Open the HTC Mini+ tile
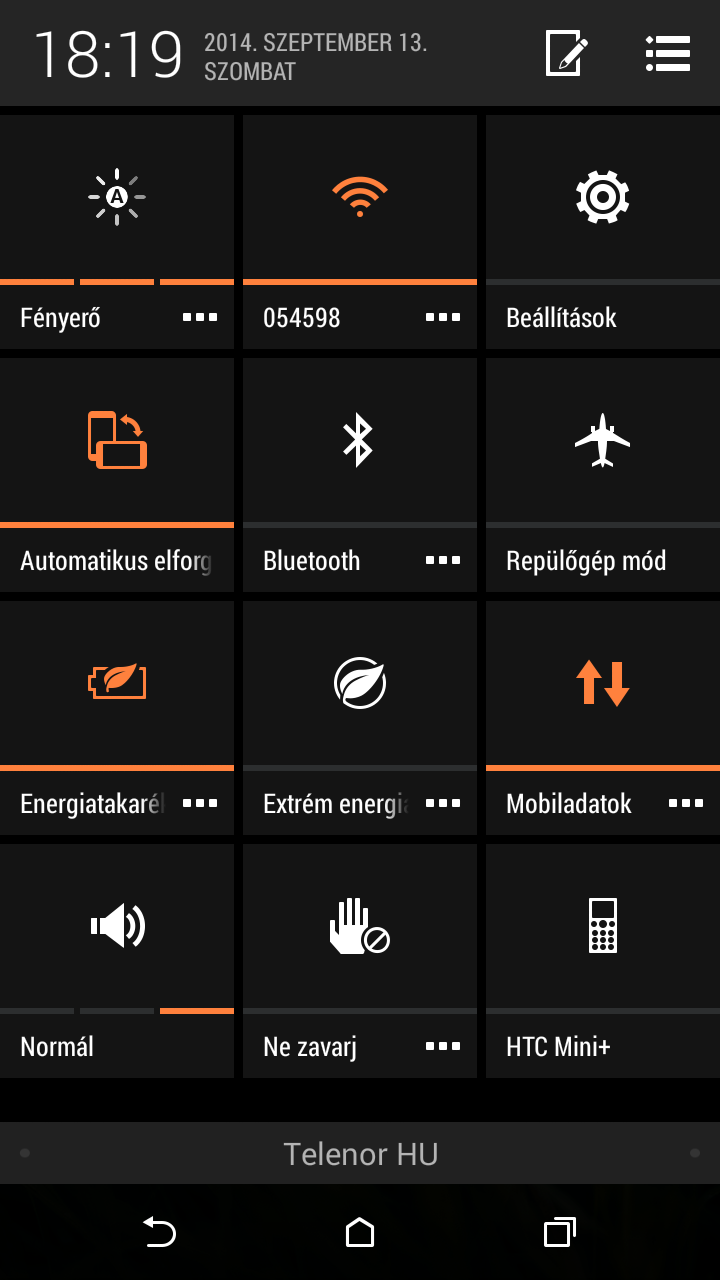Viewport: 720px width, 1280px height. 602,926
